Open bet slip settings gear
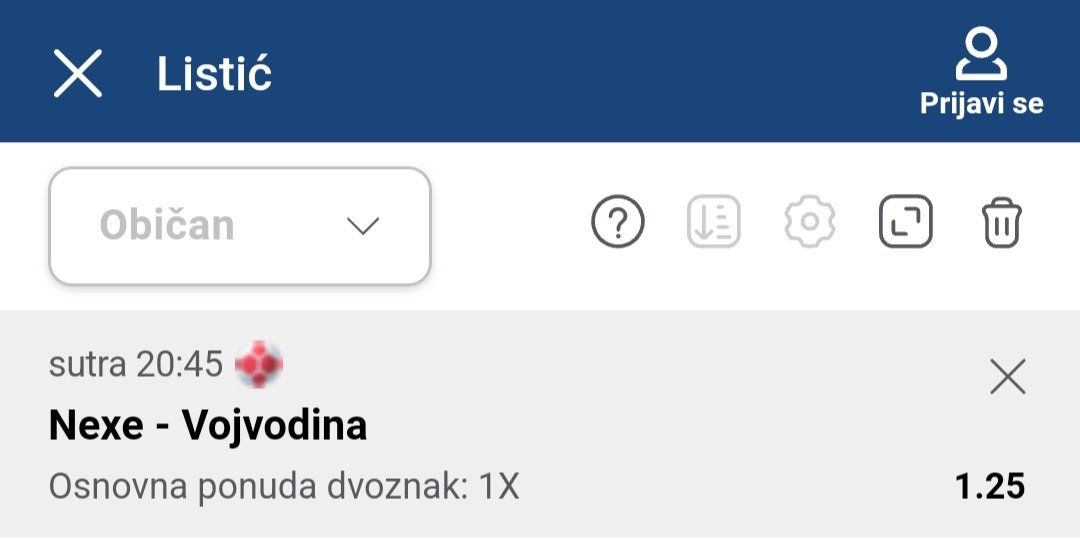Viewport: 1080px width, 541px height. pos(809,222)
